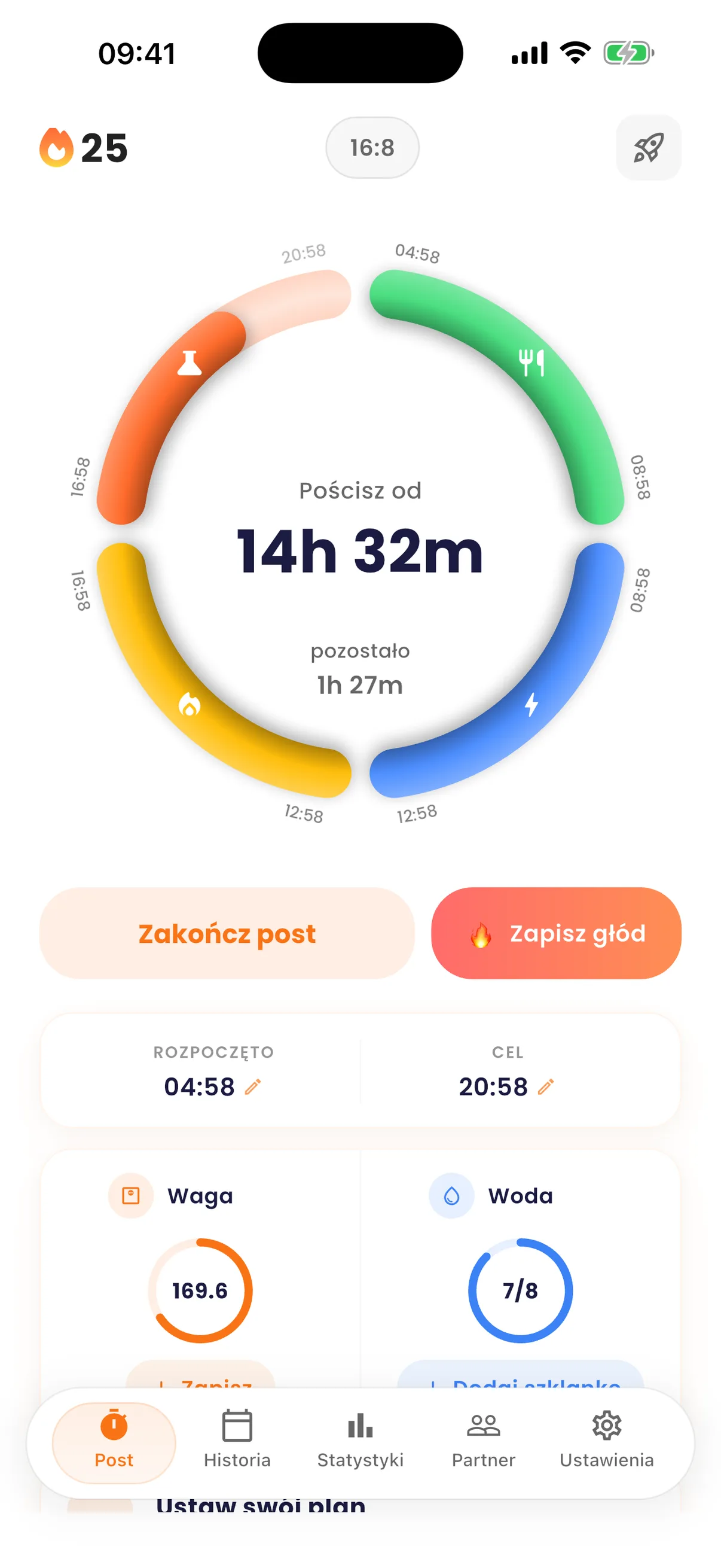The image size is (721, 1568).
Task: Tap Zapisz głód to log hunger
Action: pos(555,933)
